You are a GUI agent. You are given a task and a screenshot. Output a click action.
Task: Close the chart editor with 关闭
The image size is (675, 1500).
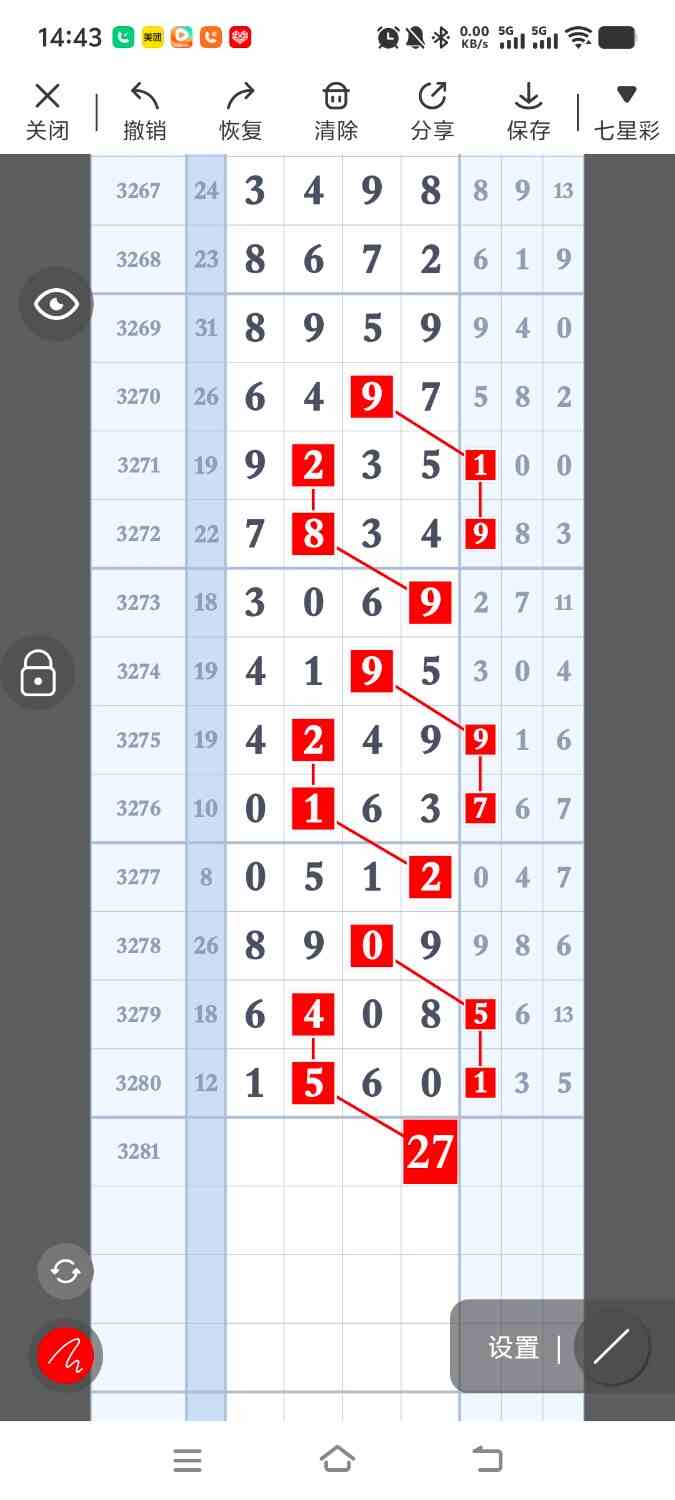(47, 112)
